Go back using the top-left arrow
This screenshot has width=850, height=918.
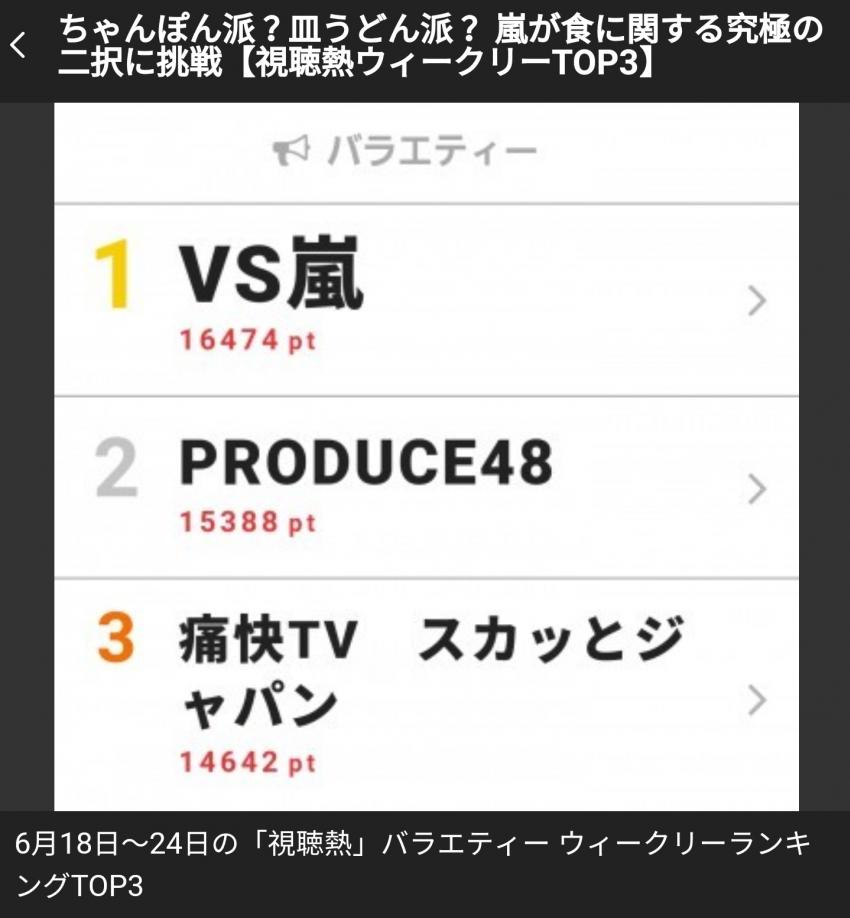[x=18, y=47]
